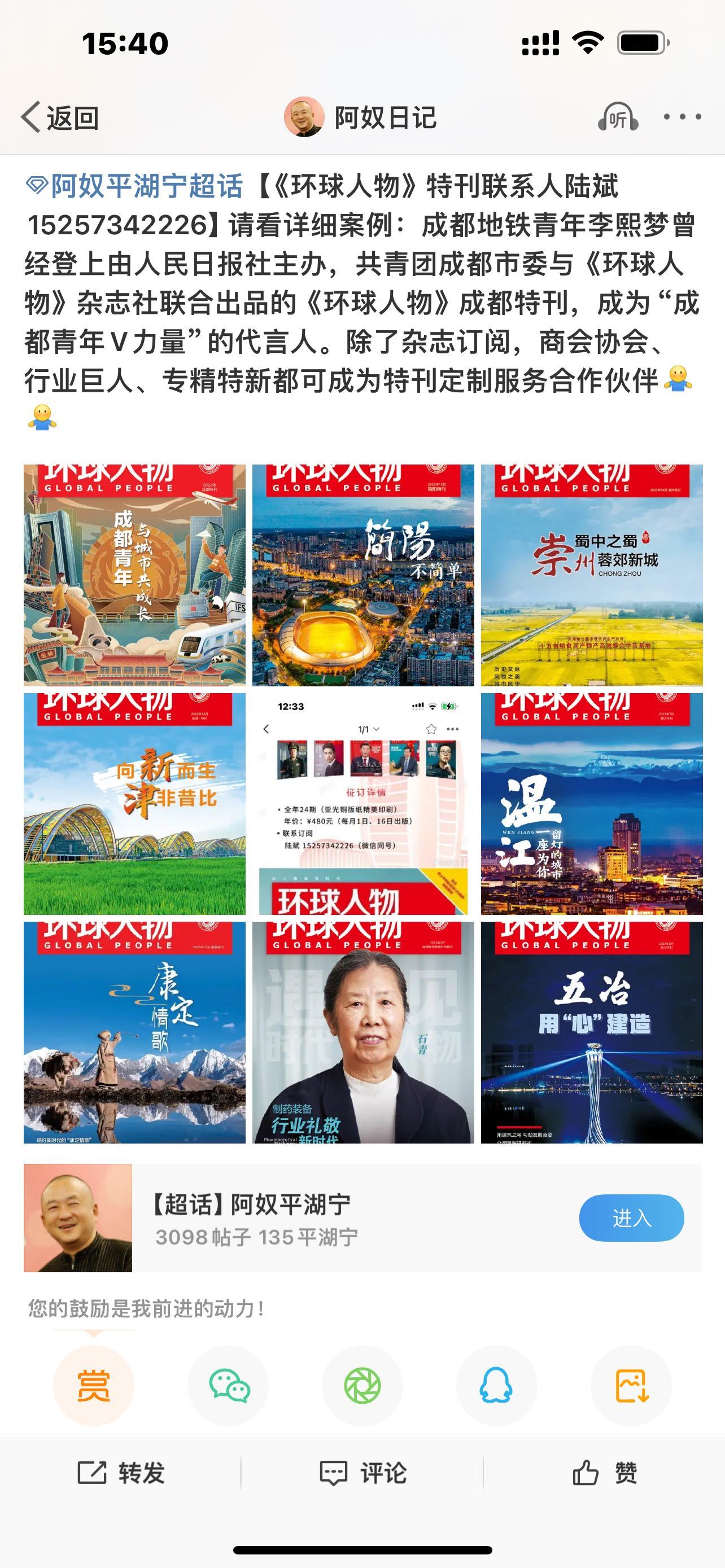This screenshot has width=725, height=1568.
Task: Go back with the 返回 button
Action: 60,117
